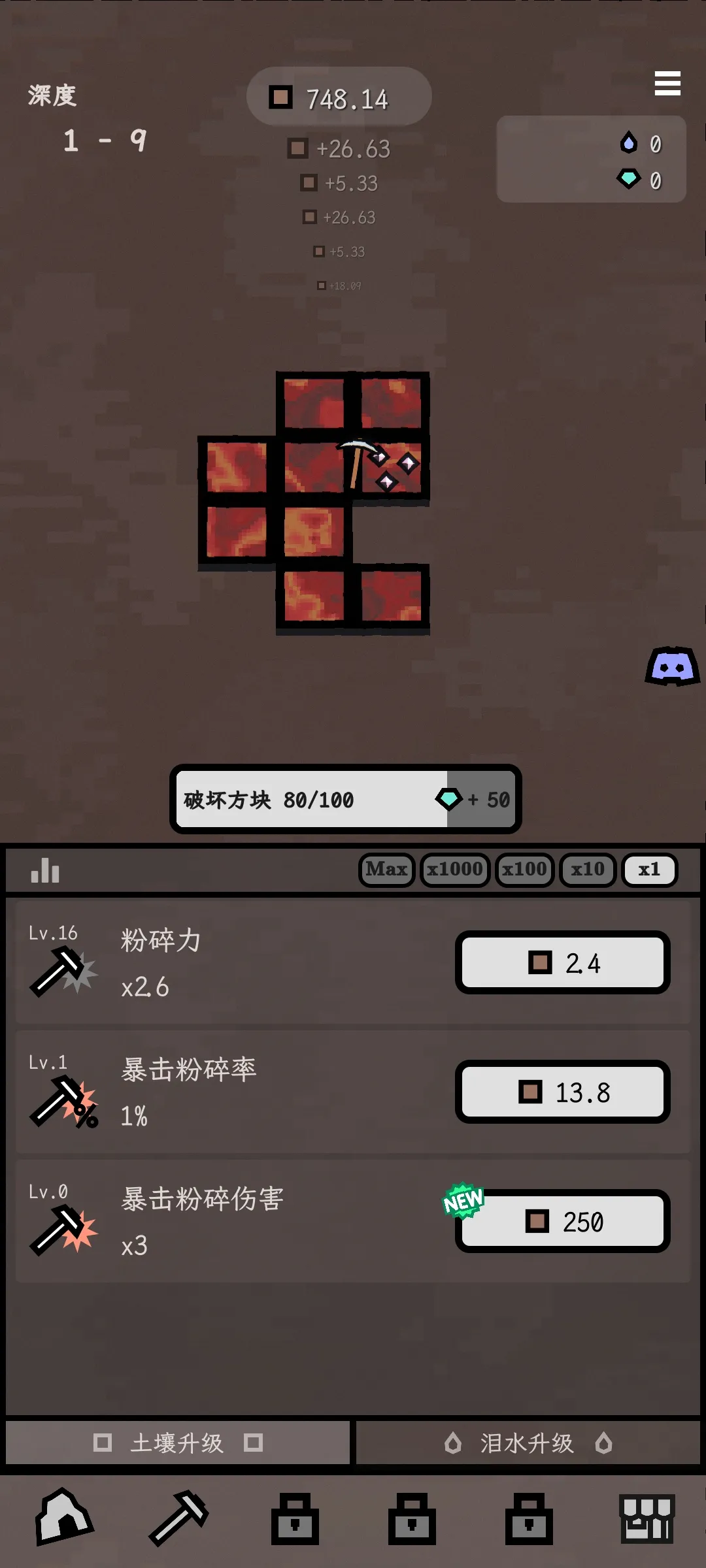Image resolution: width=706 pixels, height=1568 pixels.
Task: Open the Discord link icon
Action: 672,666
